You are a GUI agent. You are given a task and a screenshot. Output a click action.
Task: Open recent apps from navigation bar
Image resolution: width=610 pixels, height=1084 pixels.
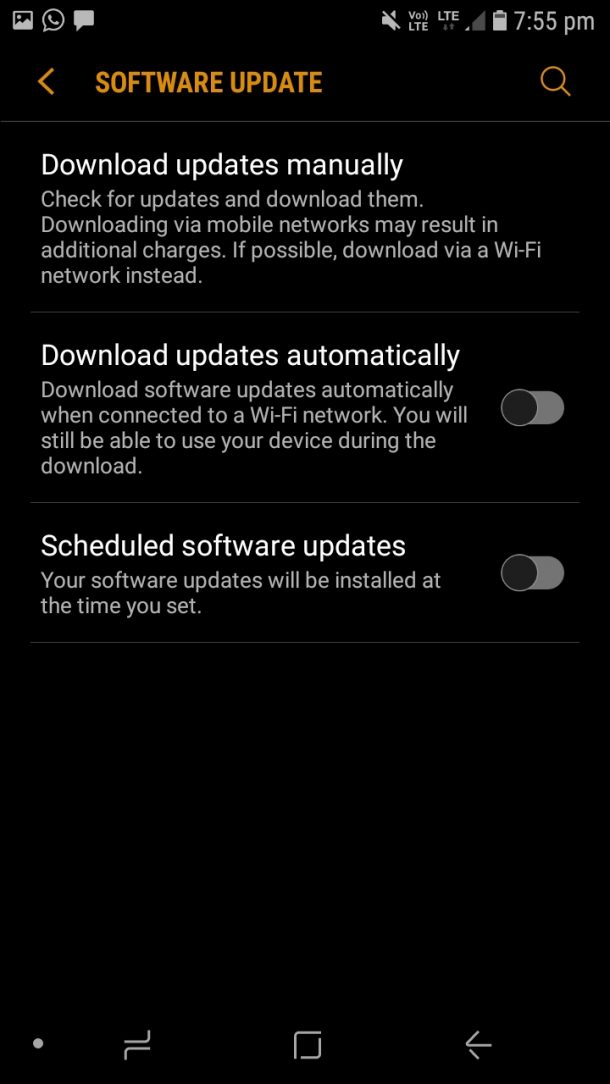137,1045
